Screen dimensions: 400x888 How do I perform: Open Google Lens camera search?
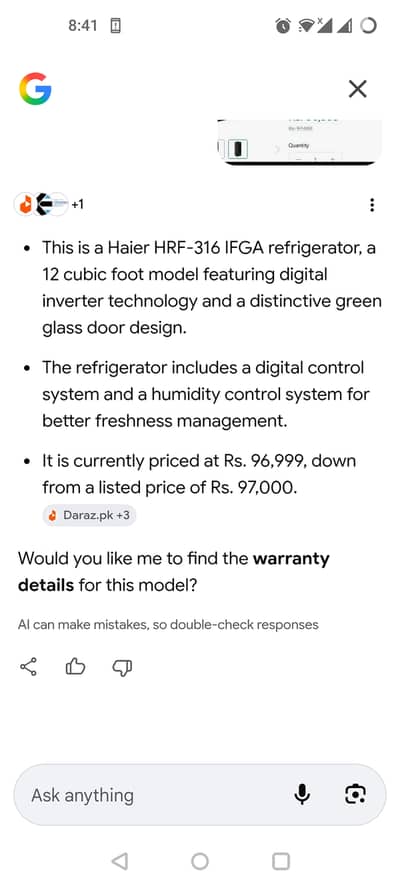[355, 795]
